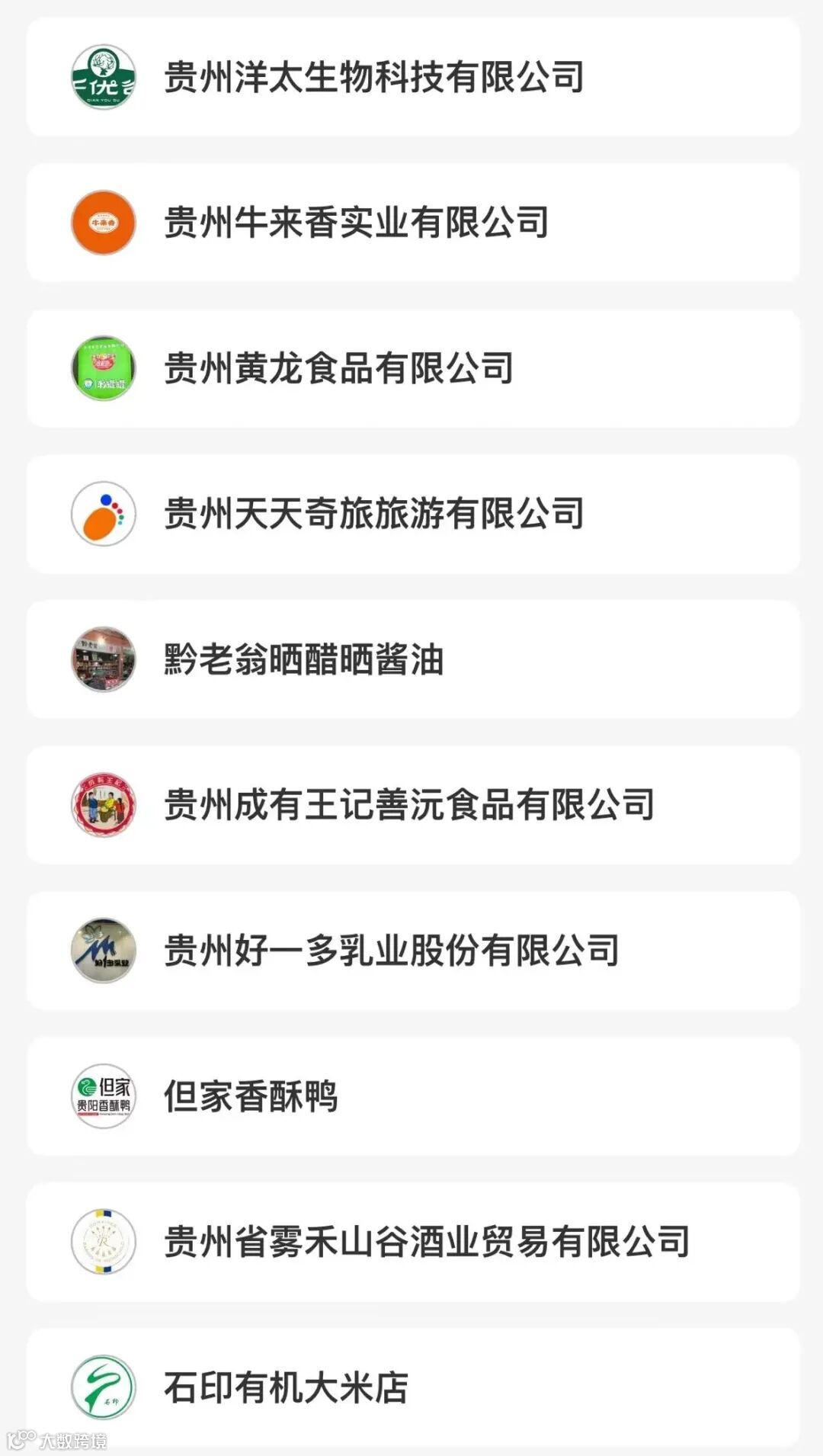Open 贵州省雾禾山谷酒业贸易有限公司
The width and height of the screenshot is (823, 1456).
coord(427,1242)
